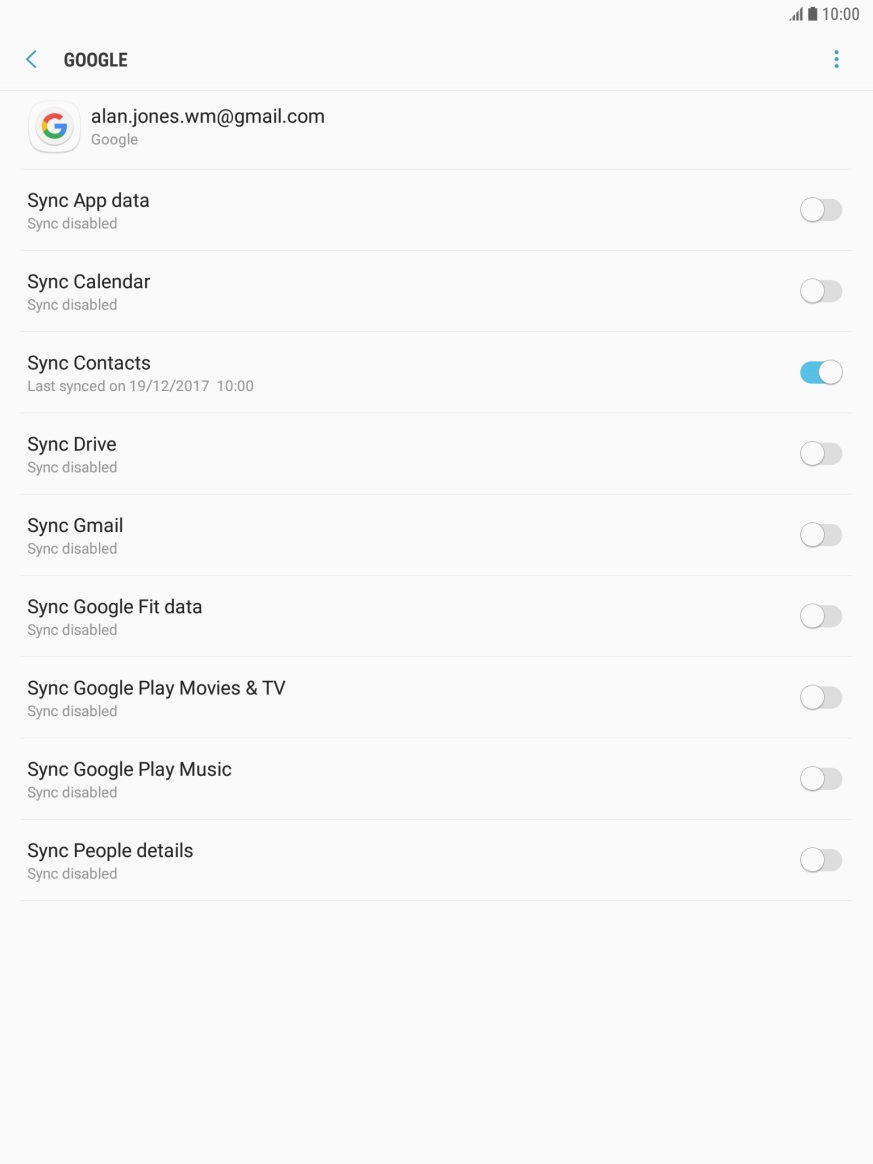Turn on Sync Google Play Movies & TV
The width and height of the screenshot is (873, 1164).
[820, 697]
